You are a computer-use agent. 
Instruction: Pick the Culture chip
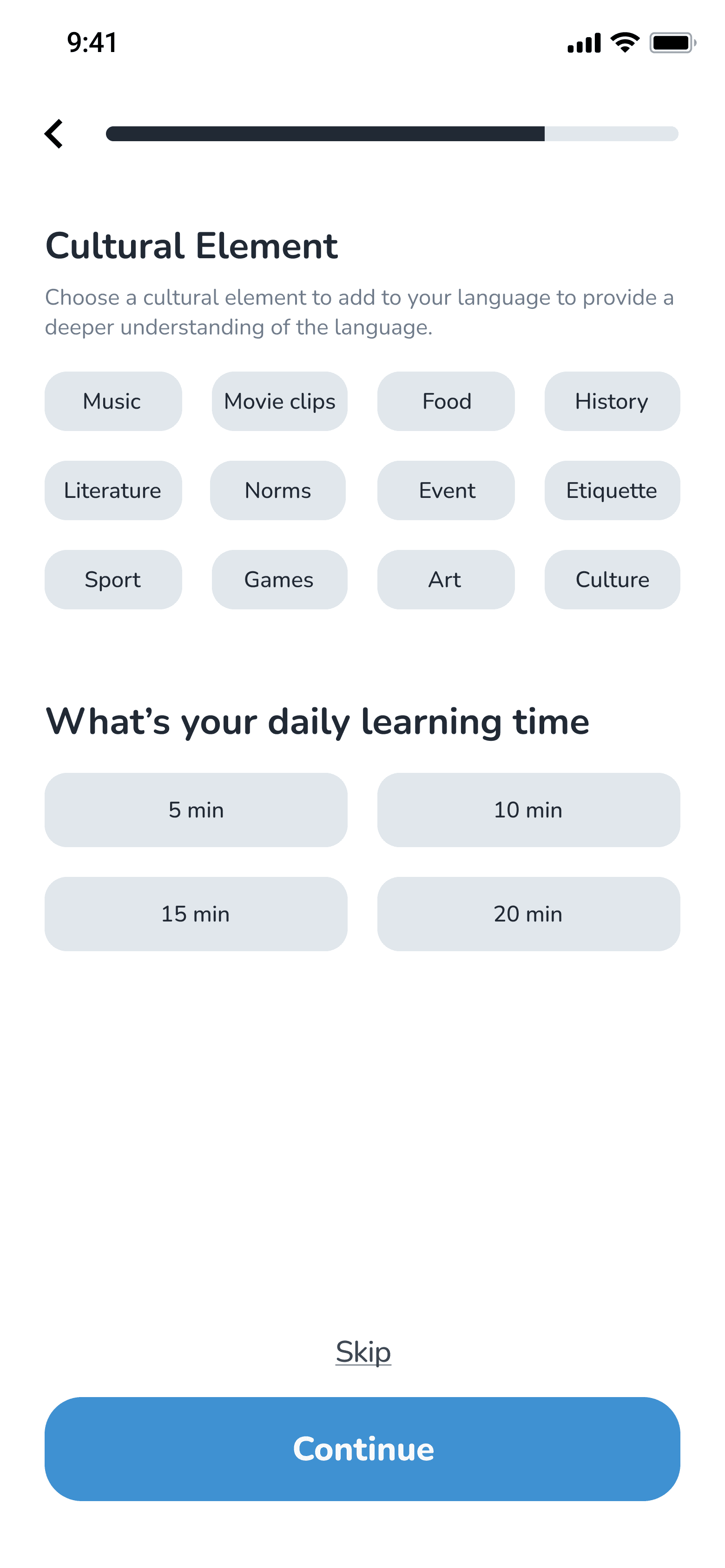click(612, 579)
